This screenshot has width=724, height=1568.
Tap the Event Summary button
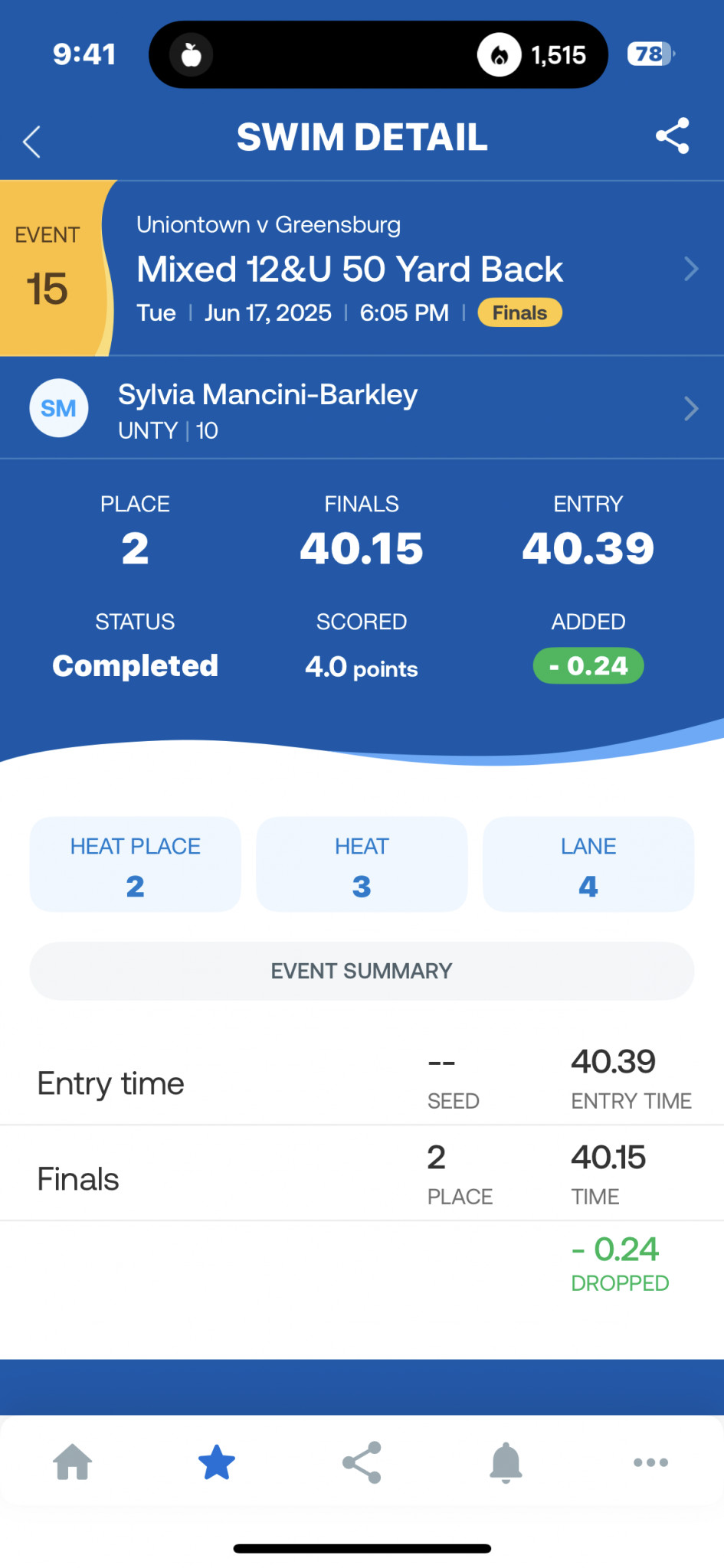pos(362,971)
